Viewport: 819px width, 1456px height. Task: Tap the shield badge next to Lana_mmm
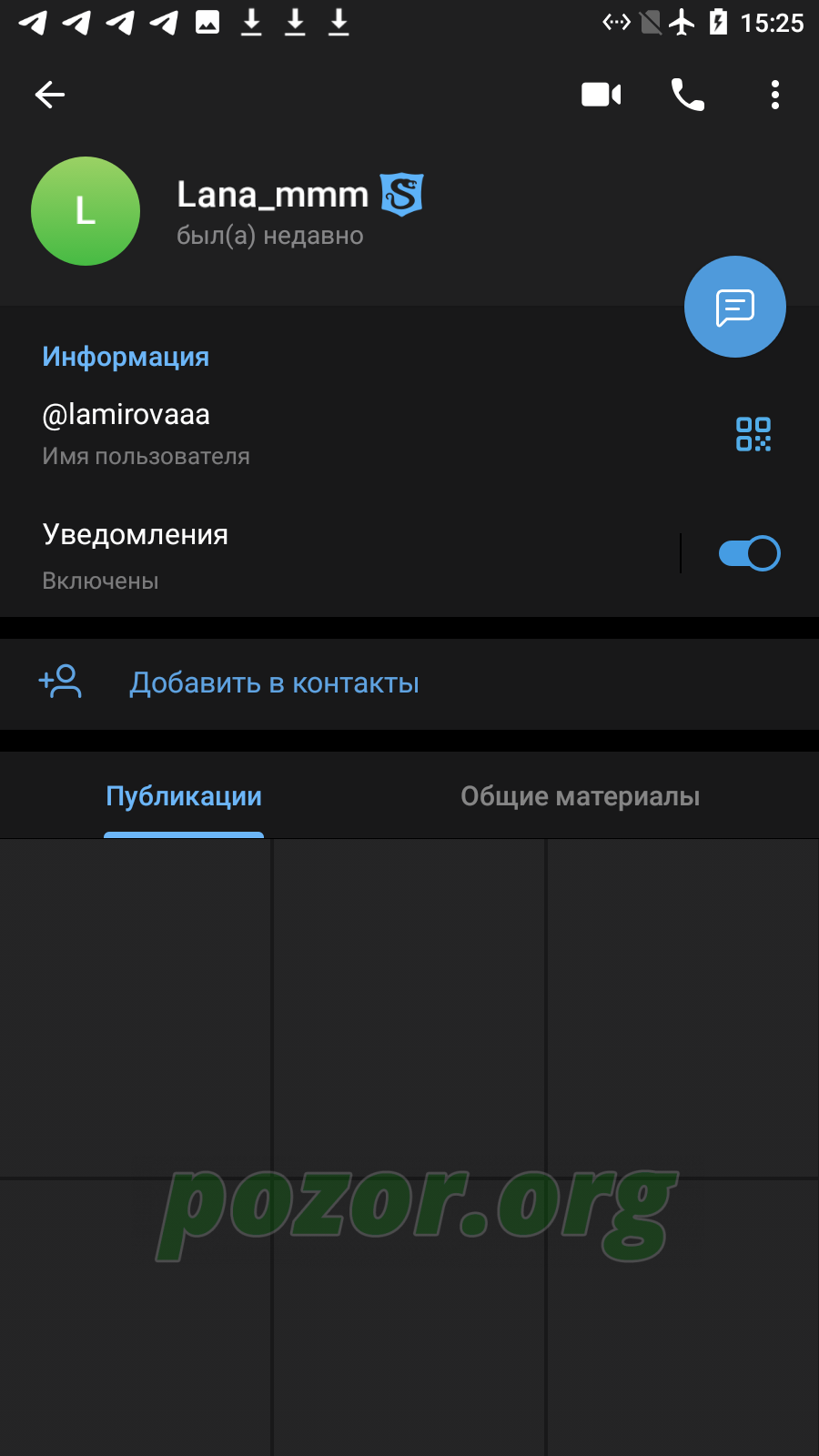pos(401,194)
